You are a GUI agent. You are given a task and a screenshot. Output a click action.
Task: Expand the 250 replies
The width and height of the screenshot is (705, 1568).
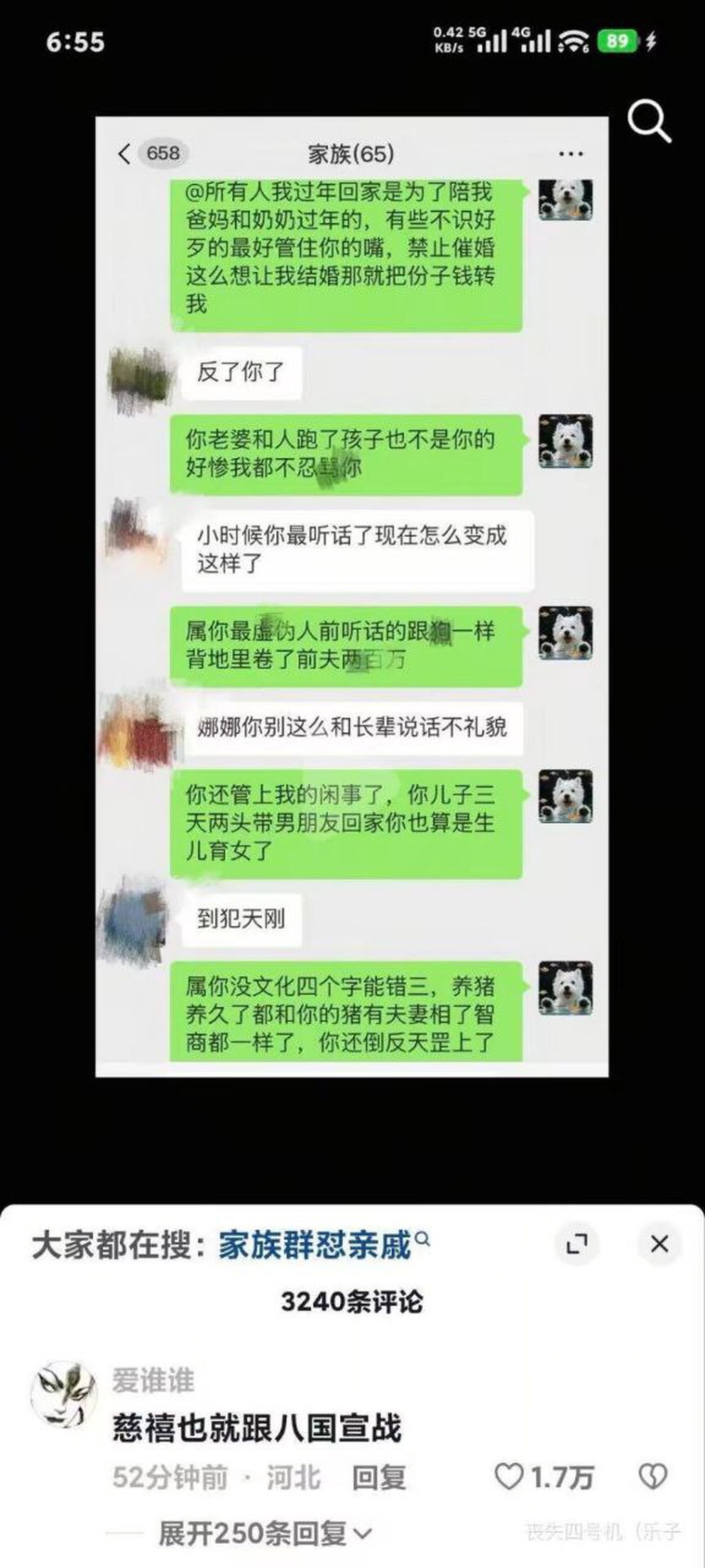(265, 1534)
